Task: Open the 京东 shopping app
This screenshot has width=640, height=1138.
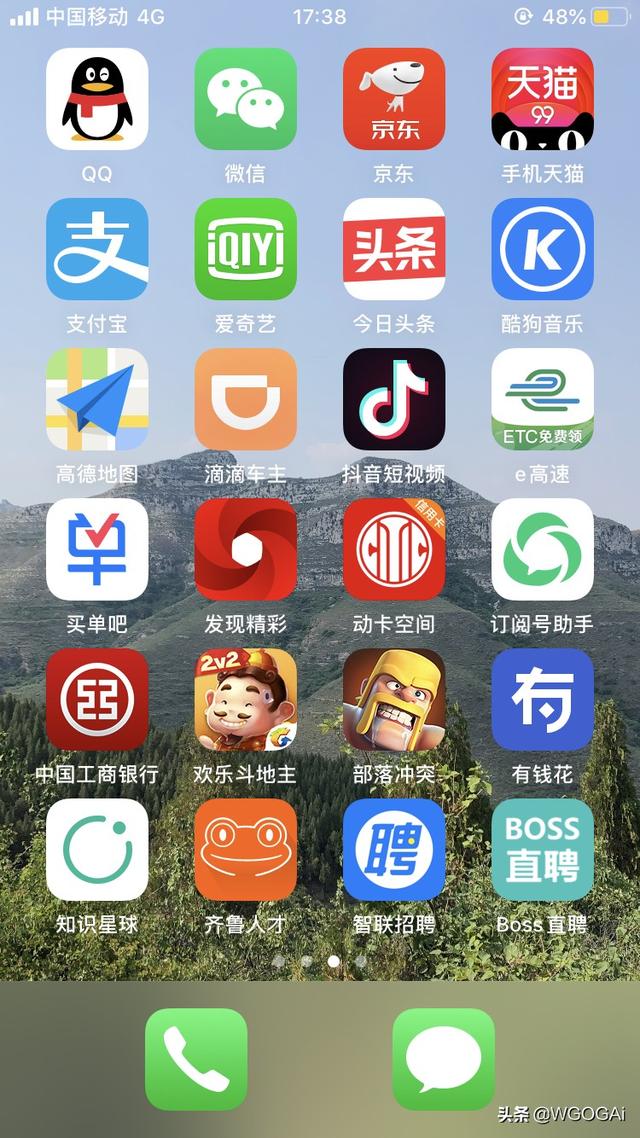Action: click(x=393, y=99)
